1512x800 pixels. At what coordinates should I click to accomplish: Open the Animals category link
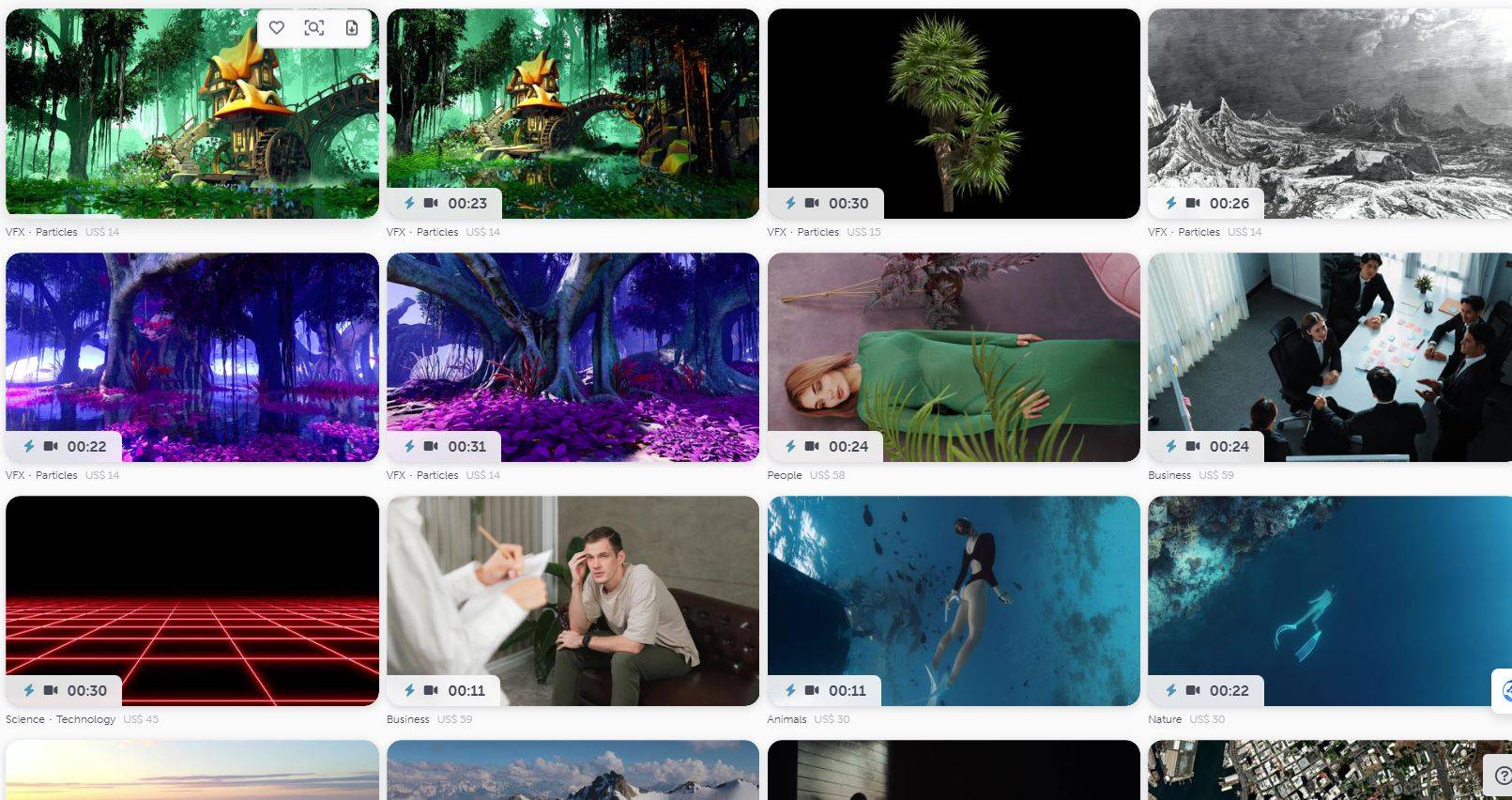(x=787, y=719)
